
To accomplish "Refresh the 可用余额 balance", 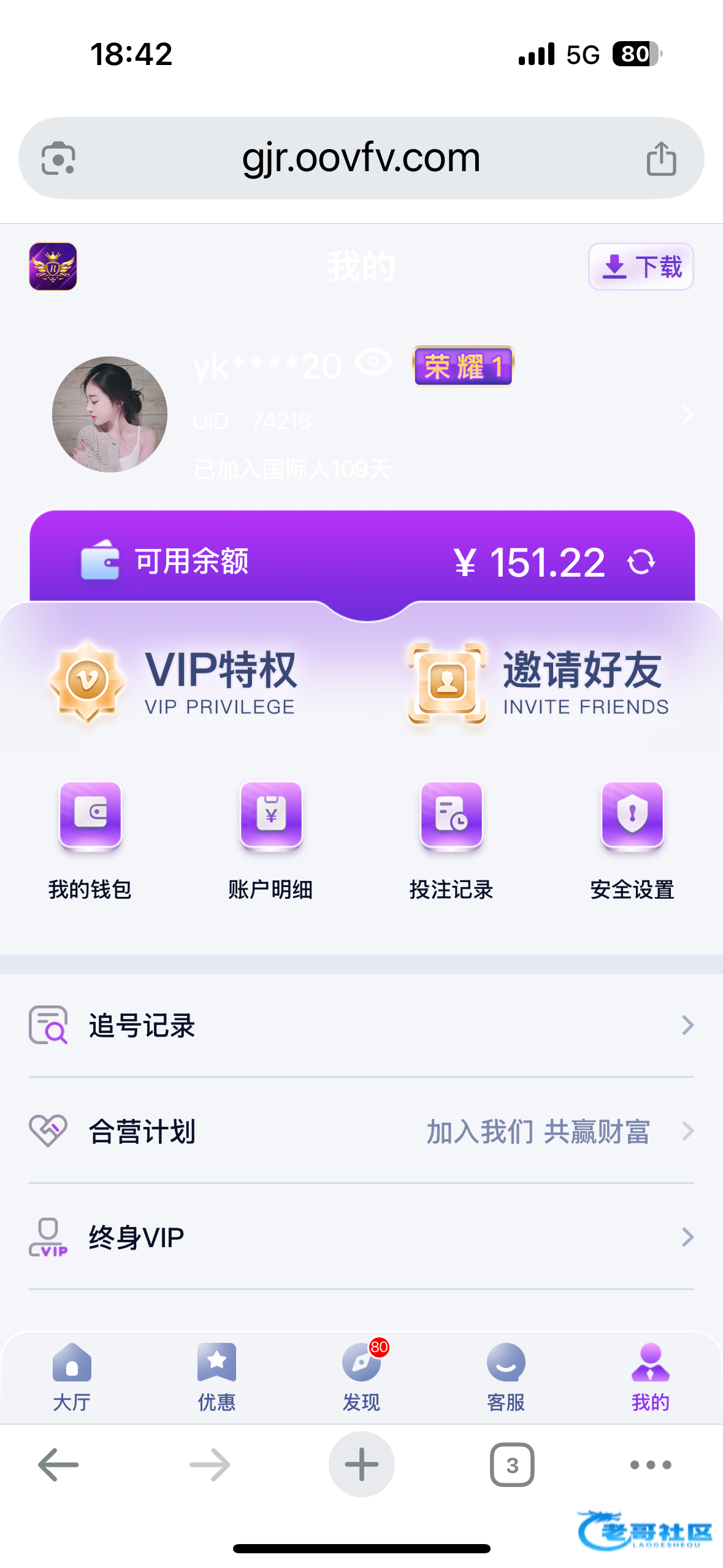I will pos(641,562).
